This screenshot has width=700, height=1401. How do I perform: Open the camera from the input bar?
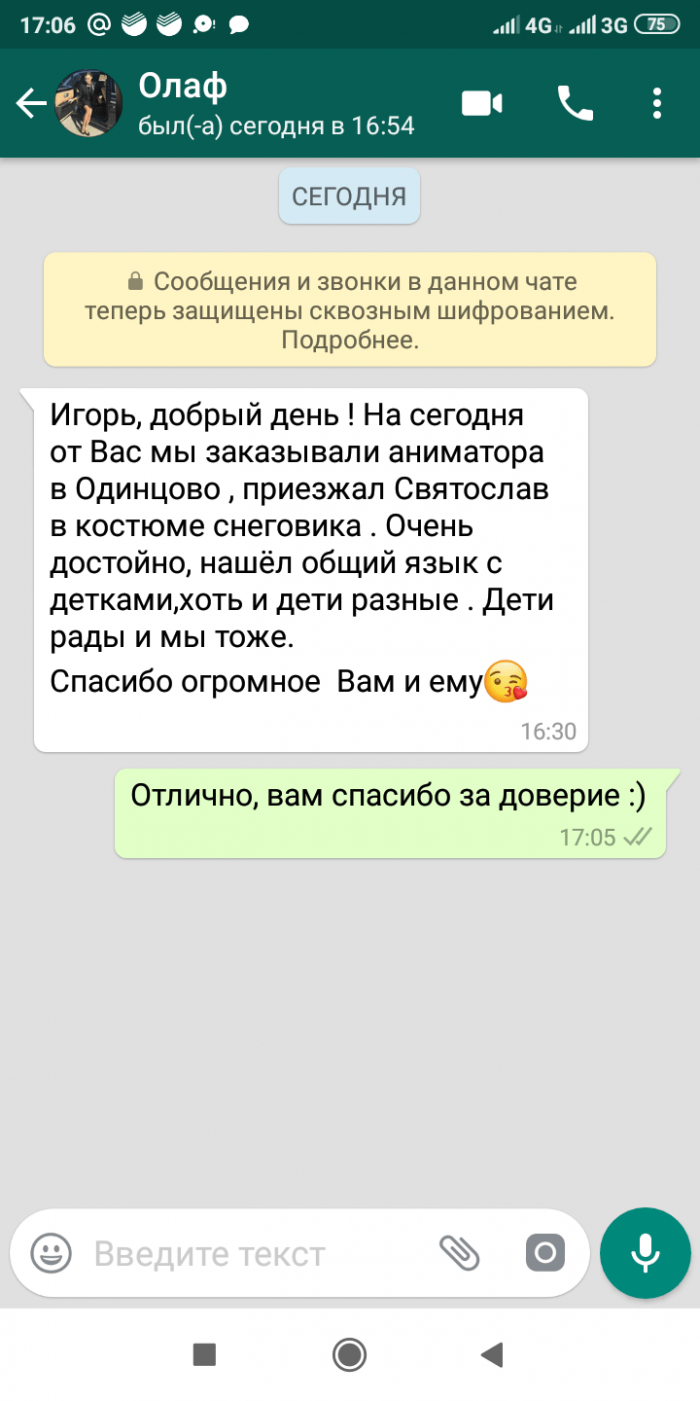tap(545, 1252)
